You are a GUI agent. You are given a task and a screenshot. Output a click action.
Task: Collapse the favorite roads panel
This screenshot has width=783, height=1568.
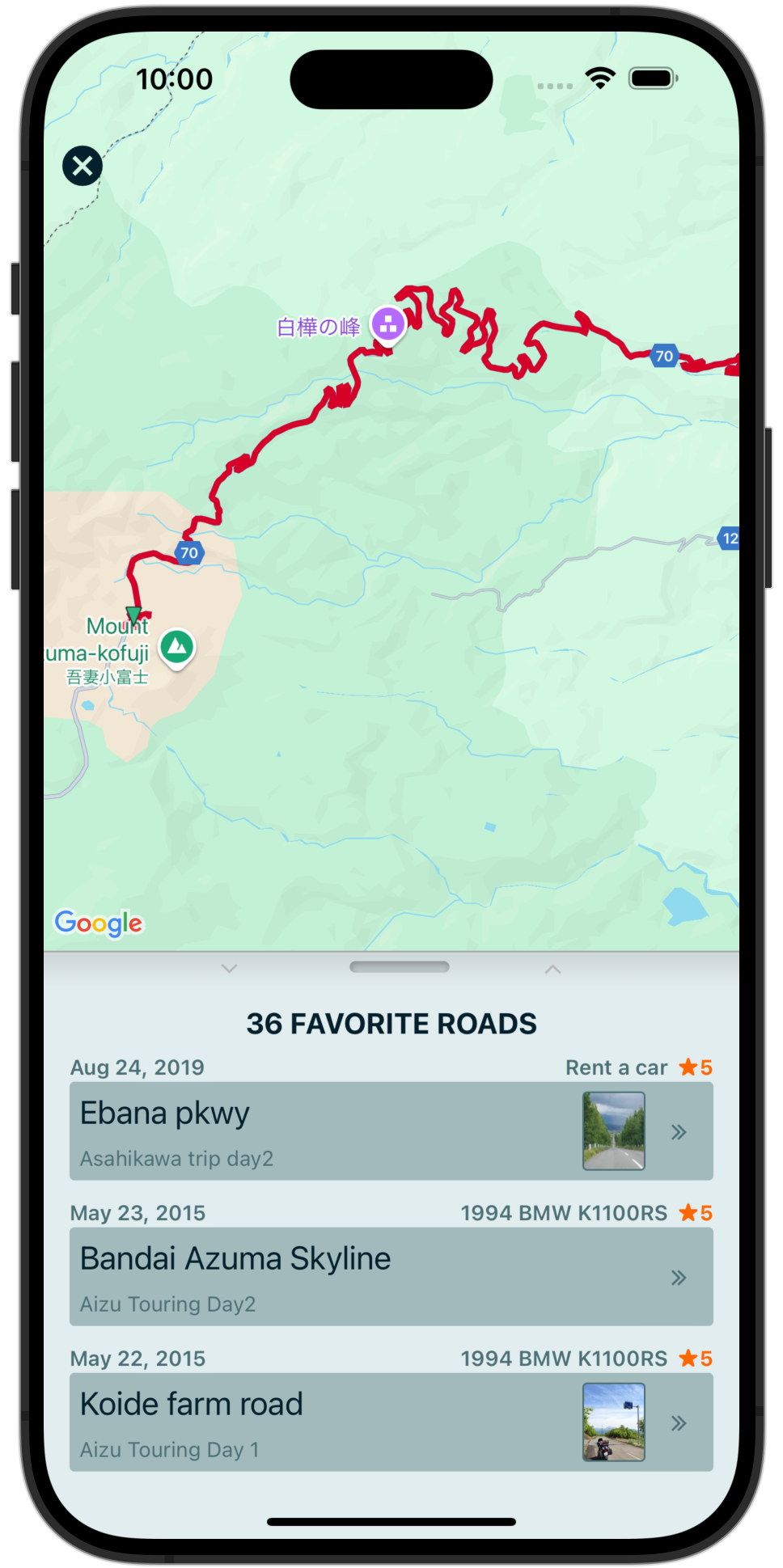coord(229,968)
